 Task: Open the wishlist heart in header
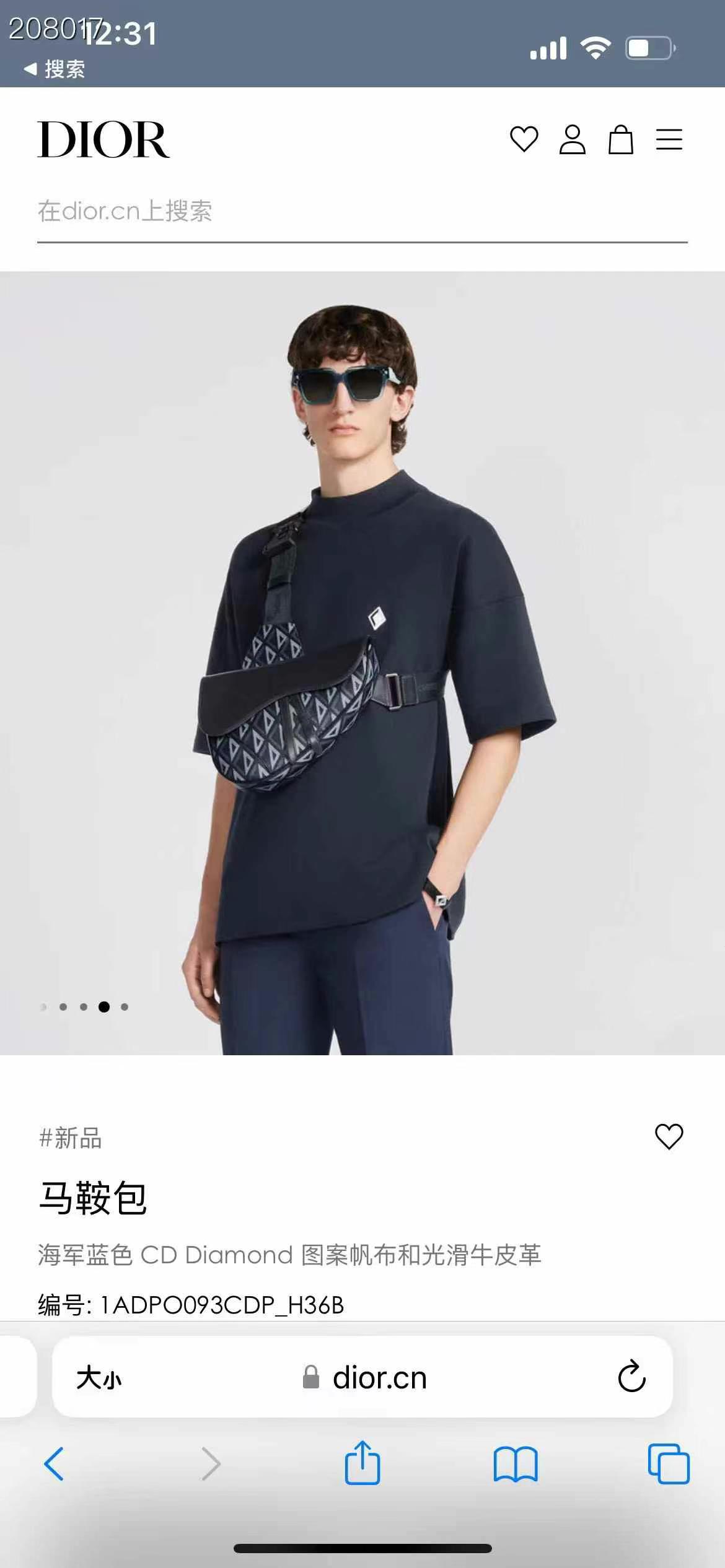(524, 139)
